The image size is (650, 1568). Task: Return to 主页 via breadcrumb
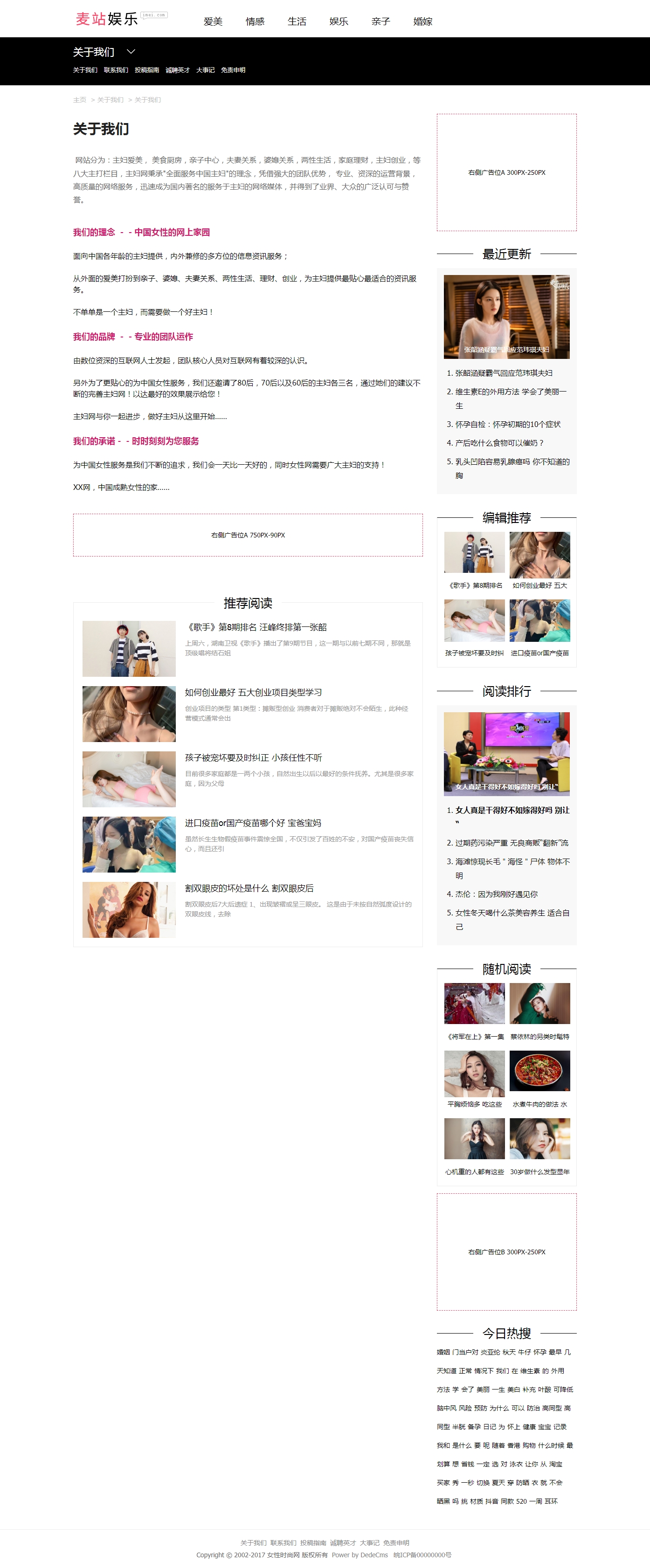79,100
